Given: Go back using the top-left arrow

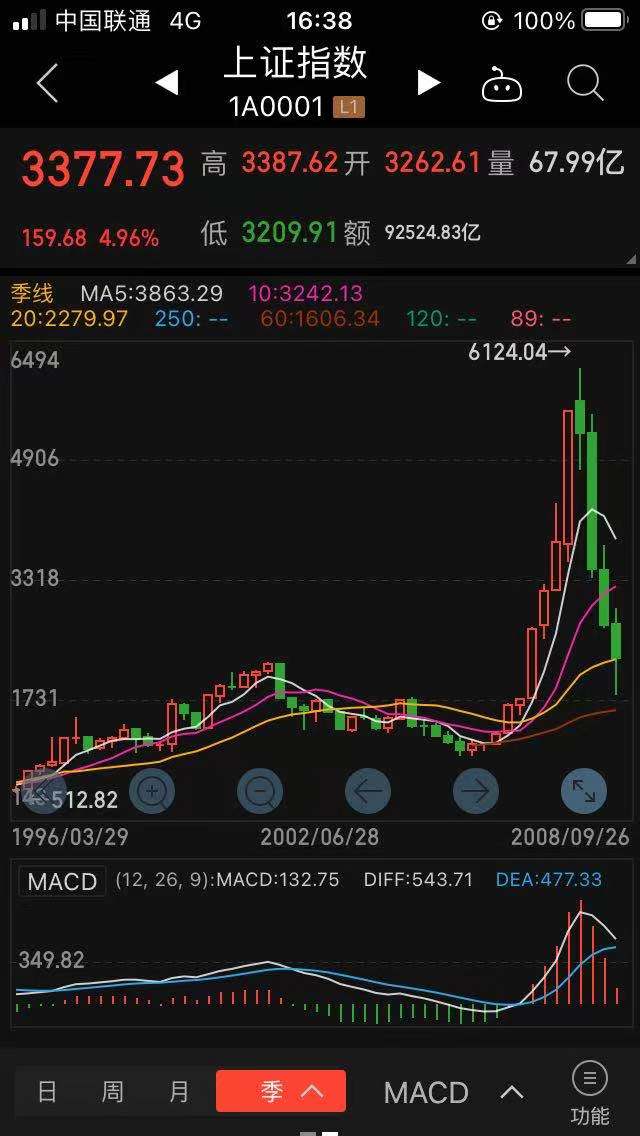Looking at the screenshot, I should [x=47, y=84].
